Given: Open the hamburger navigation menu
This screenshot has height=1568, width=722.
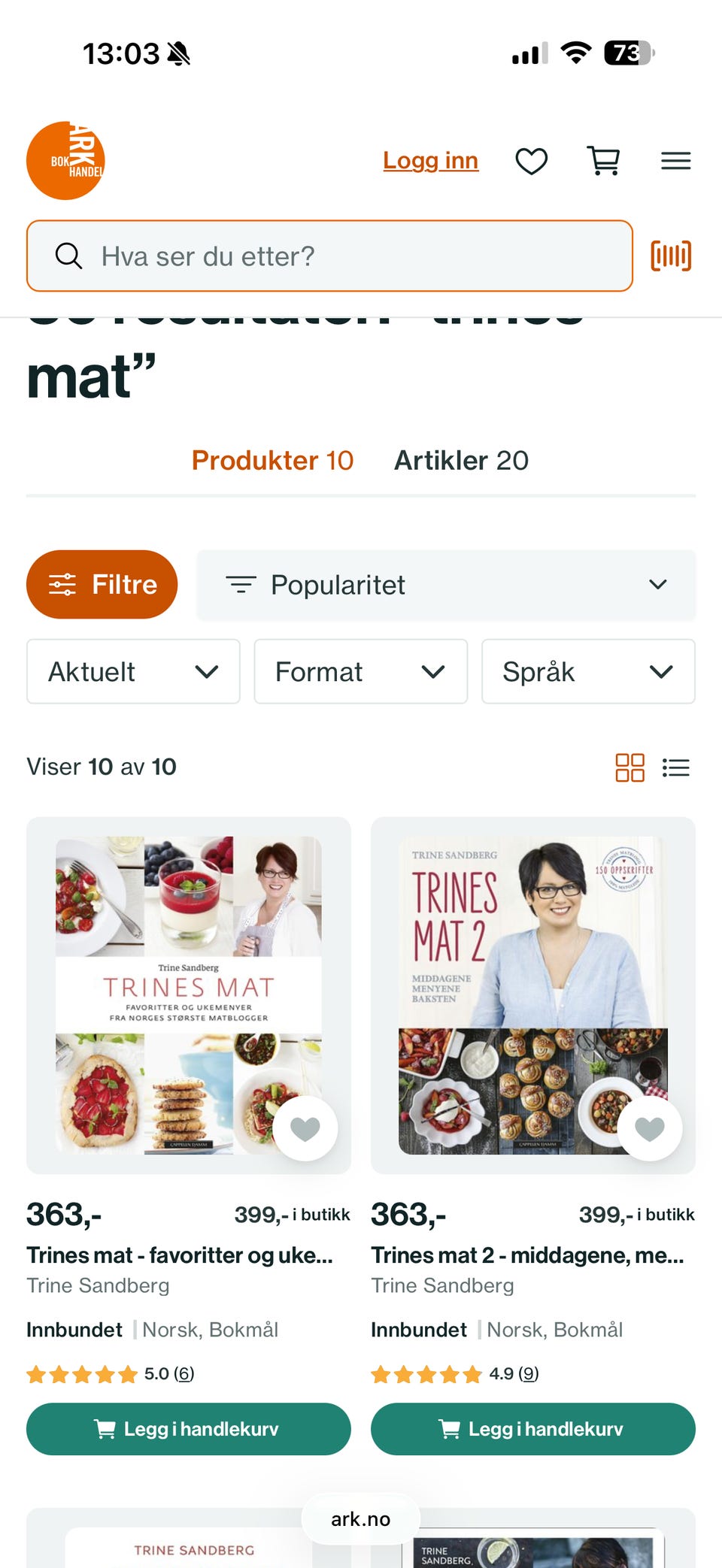Looking at the screenshot, I should (x=675, y=160).
